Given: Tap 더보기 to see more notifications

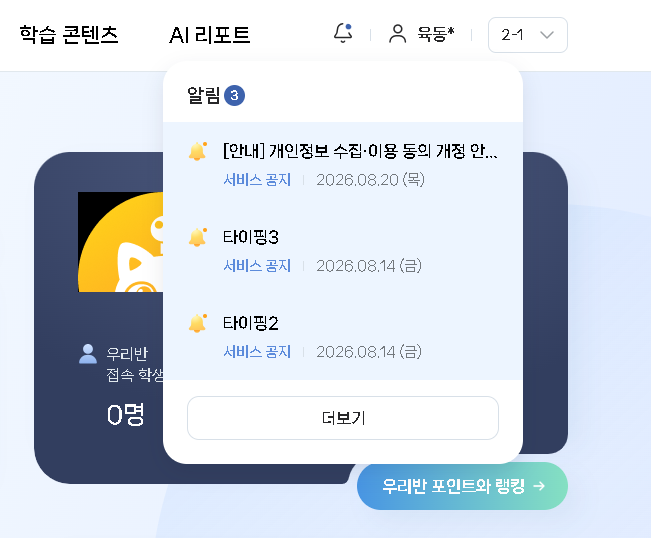Looking at the screenshot, I should click(343, 418).
